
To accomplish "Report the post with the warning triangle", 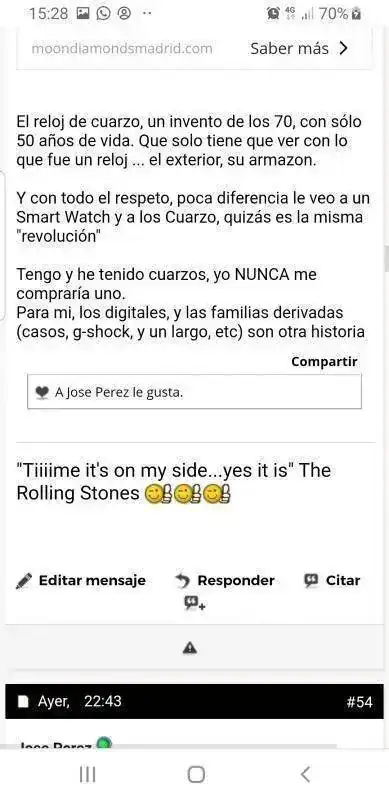I will [x=190, y=648].
